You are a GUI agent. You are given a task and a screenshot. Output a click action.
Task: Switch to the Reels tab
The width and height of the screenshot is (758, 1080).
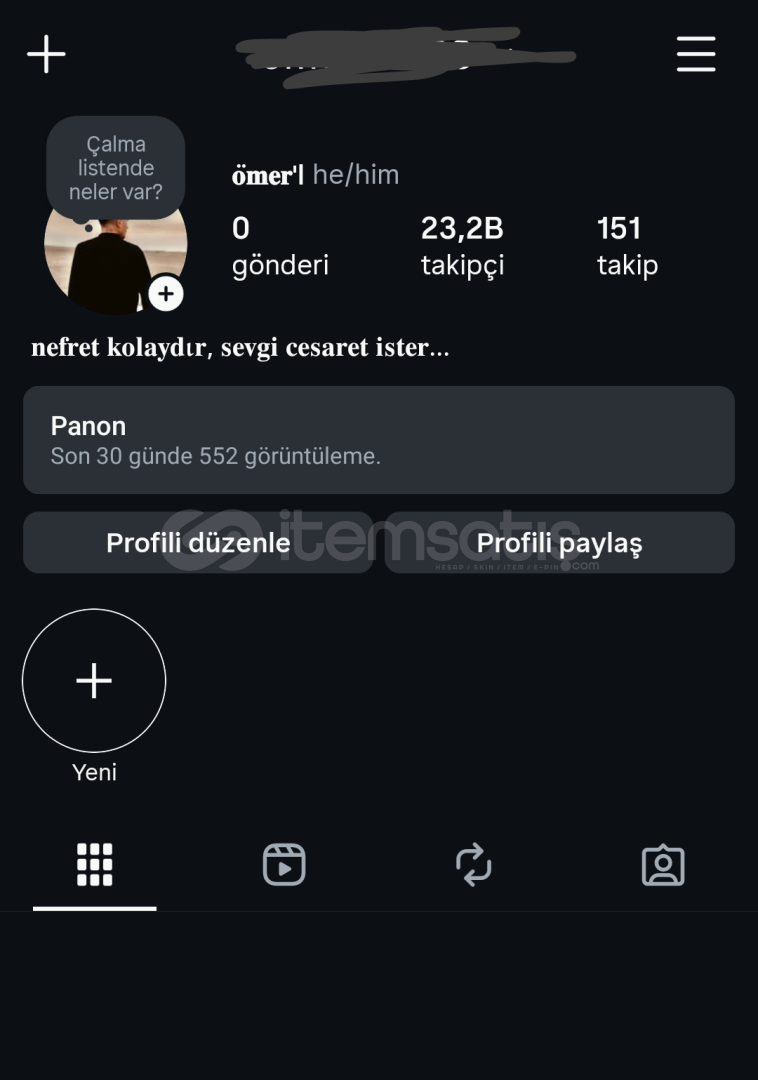pyautogui.click(x=284, y=865)
